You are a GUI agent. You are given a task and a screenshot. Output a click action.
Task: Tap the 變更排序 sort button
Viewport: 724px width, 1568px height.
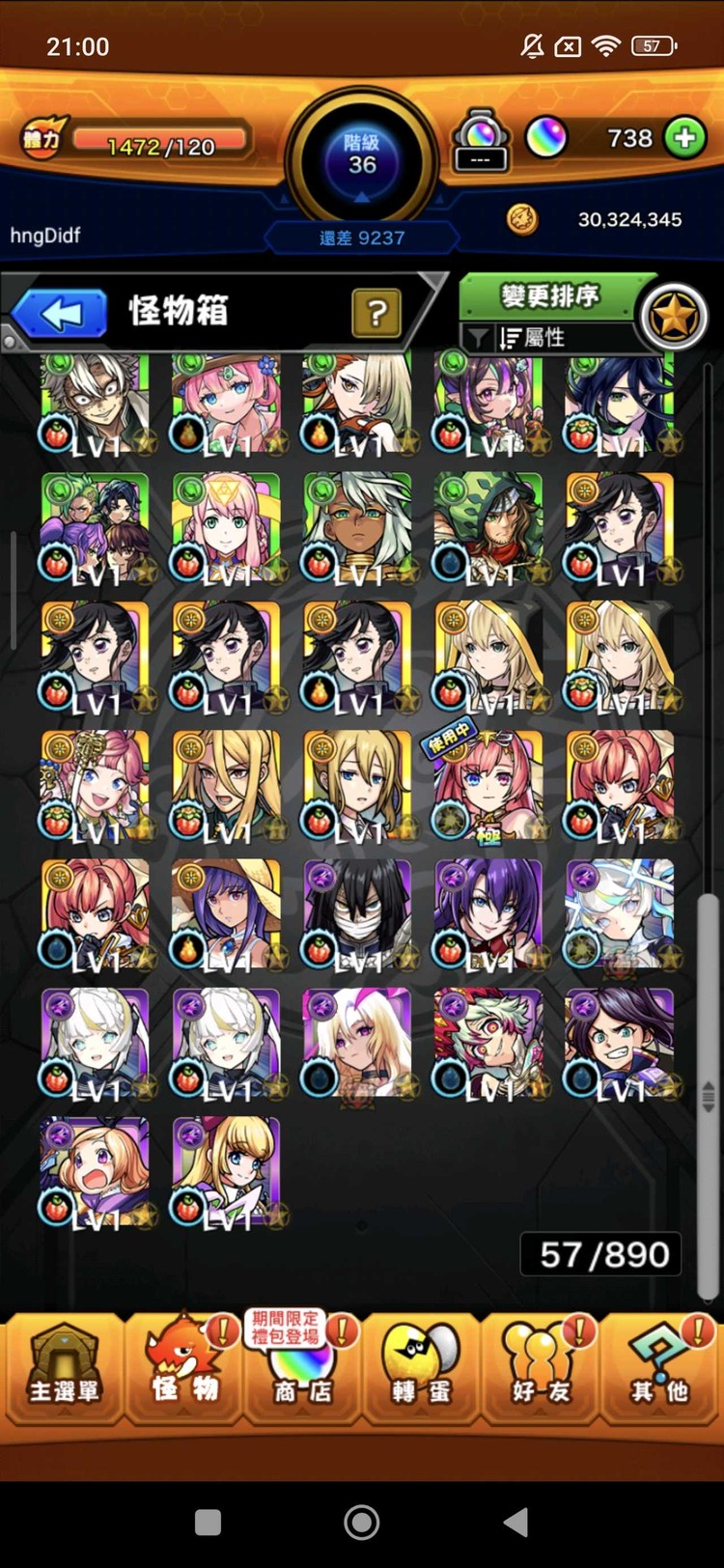(549, 295)
